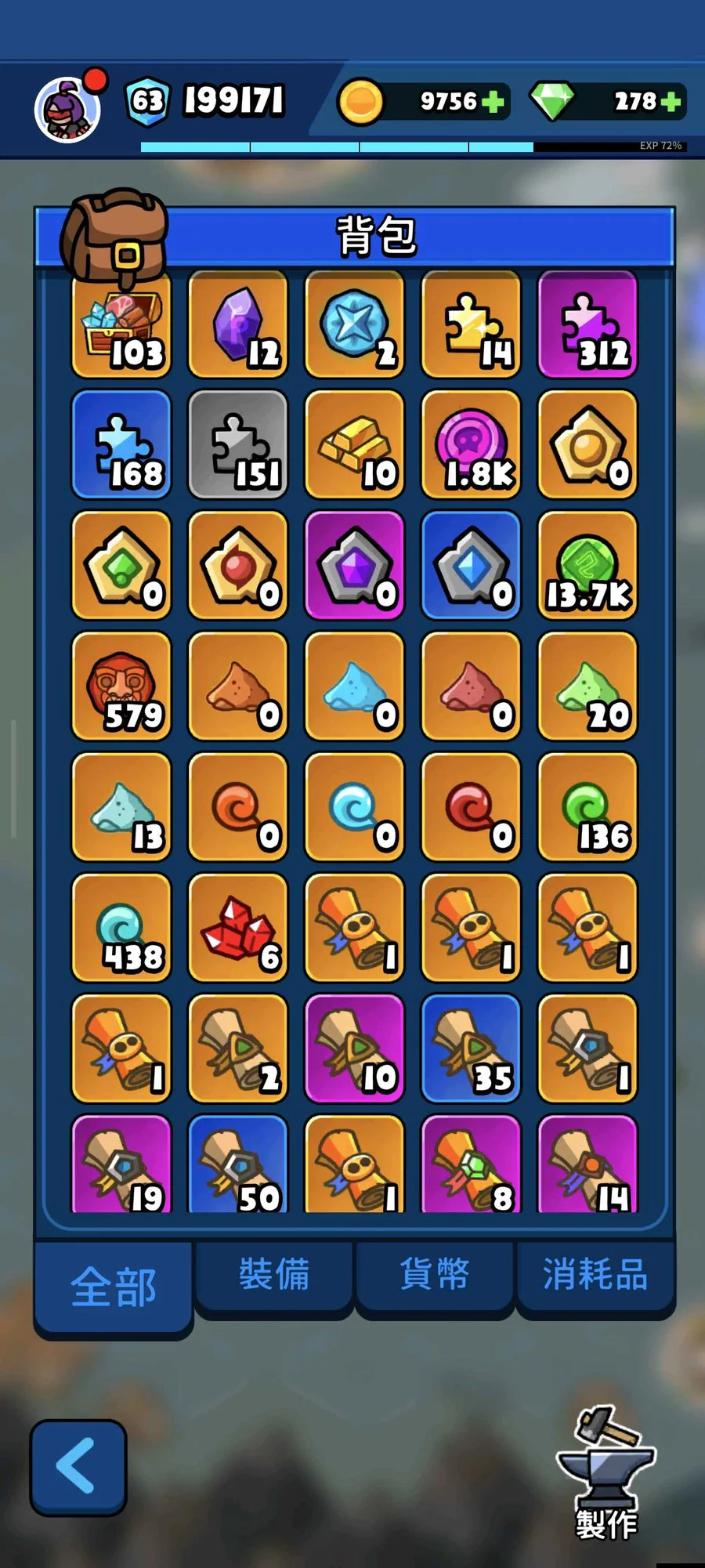Add more green gems with plus
Viewport: 705px width, 1568px height.
[671, 102]
